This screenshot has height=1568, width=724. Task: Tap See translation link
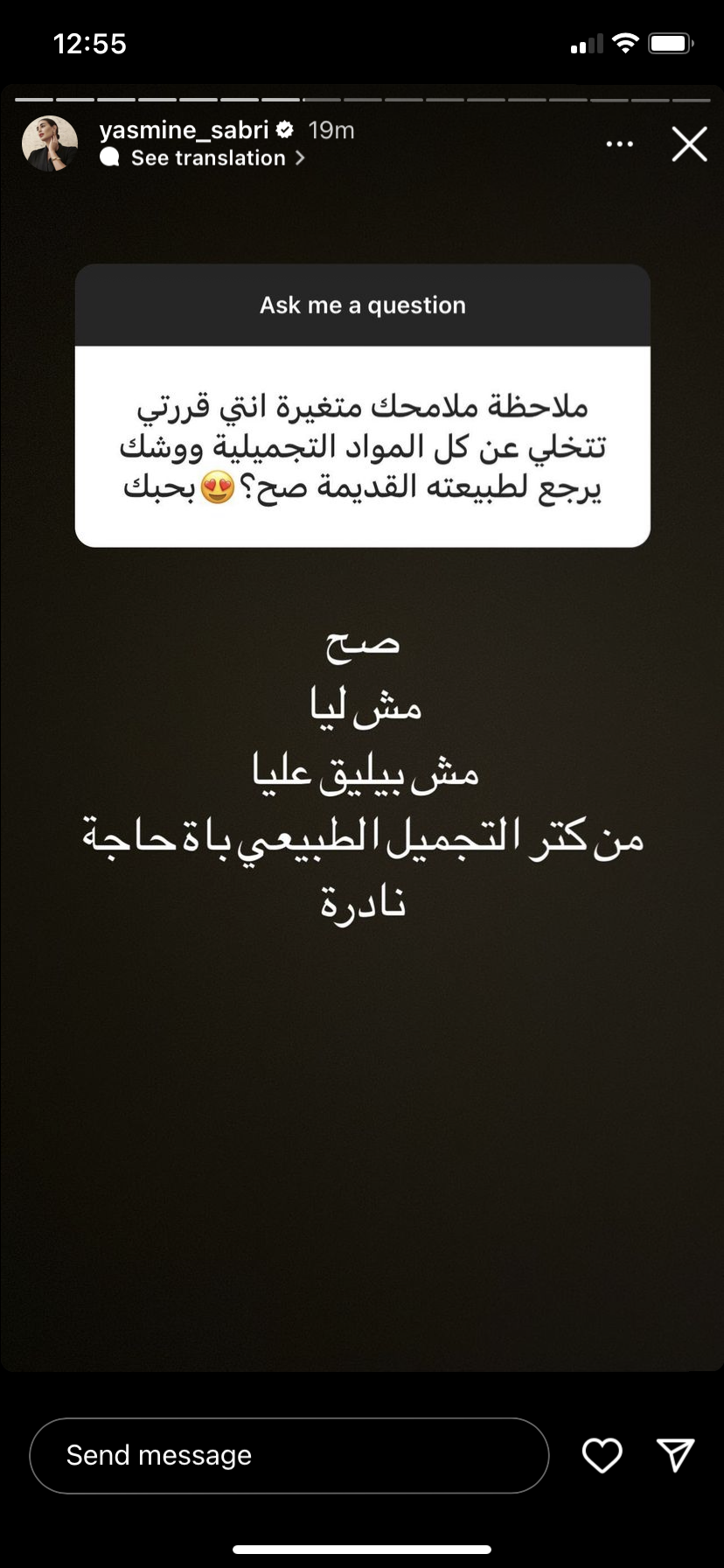pos(208,158)
